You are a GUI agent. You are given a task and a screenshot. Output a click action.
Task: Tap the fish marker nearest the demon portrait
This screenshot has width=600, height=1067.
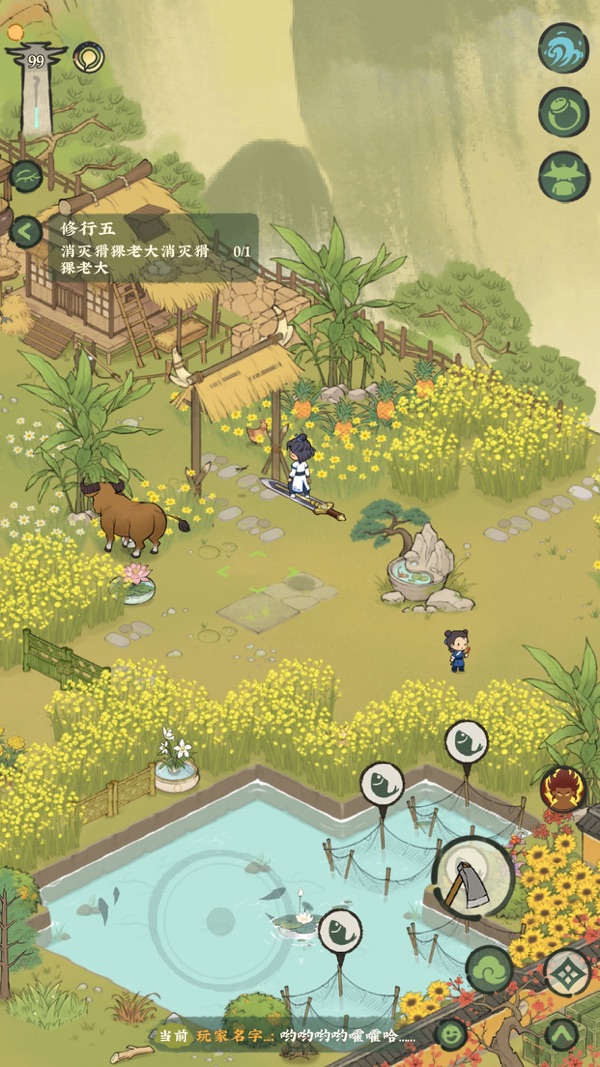(466, 742)
